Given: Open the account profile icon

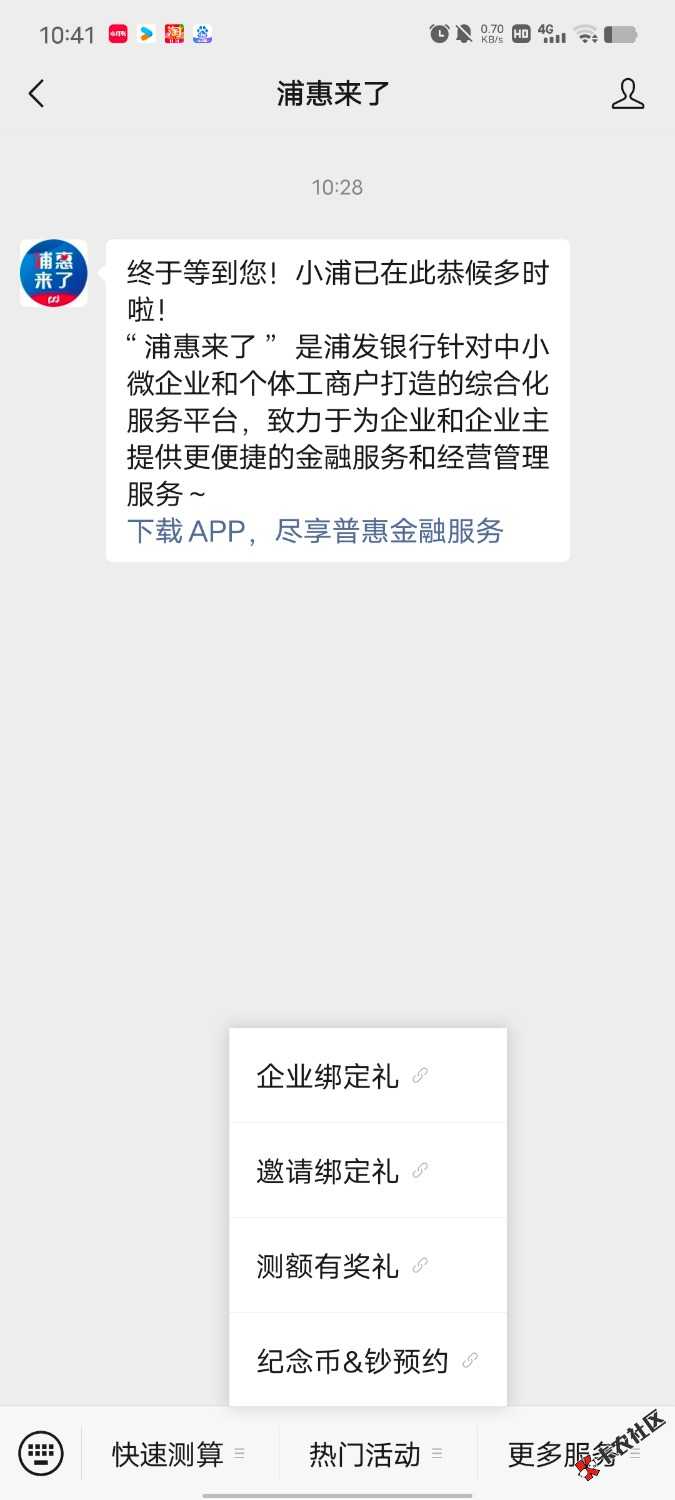Looking at the screenshot, I should click(x=627, y=94).
